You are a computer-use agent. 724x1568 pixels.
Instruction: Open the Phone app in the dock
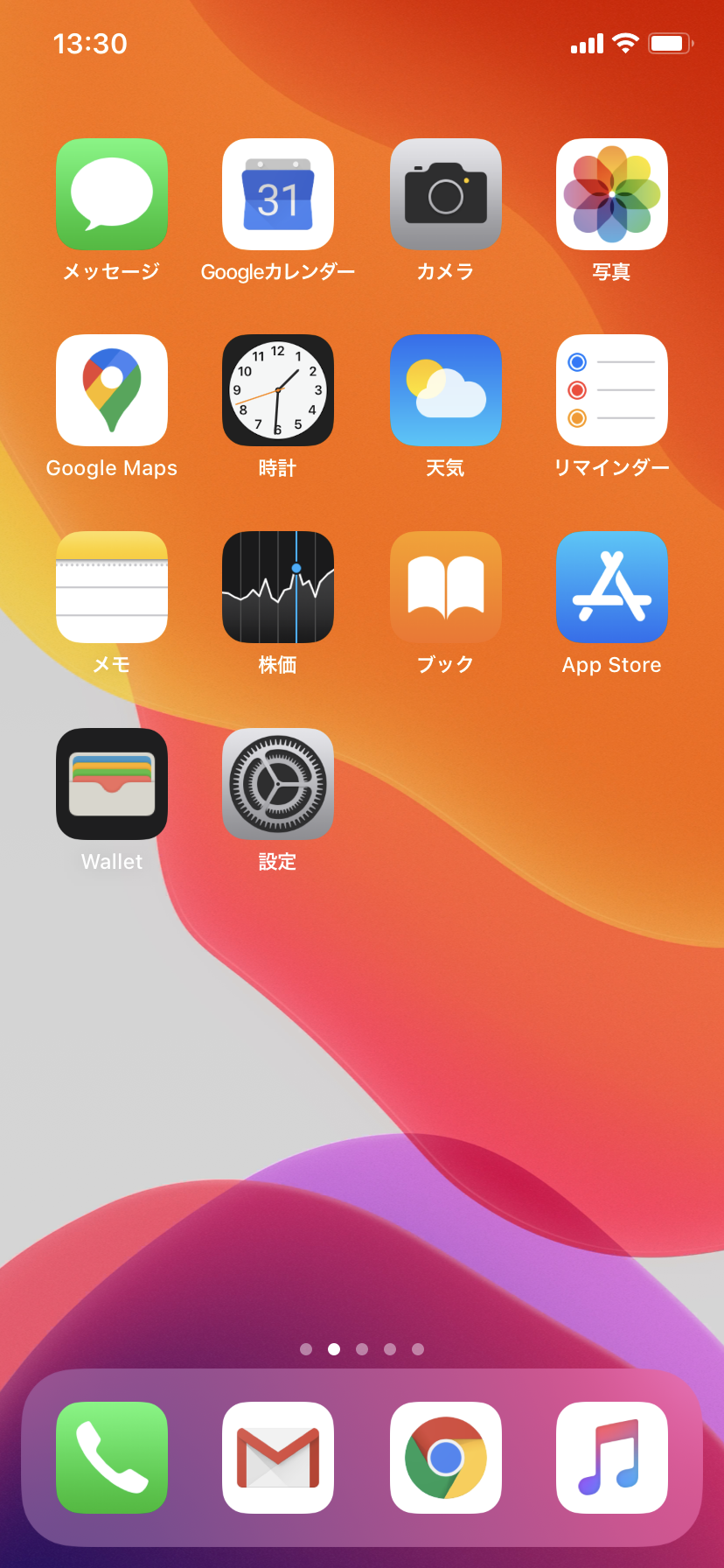[x=111, y=1457]
